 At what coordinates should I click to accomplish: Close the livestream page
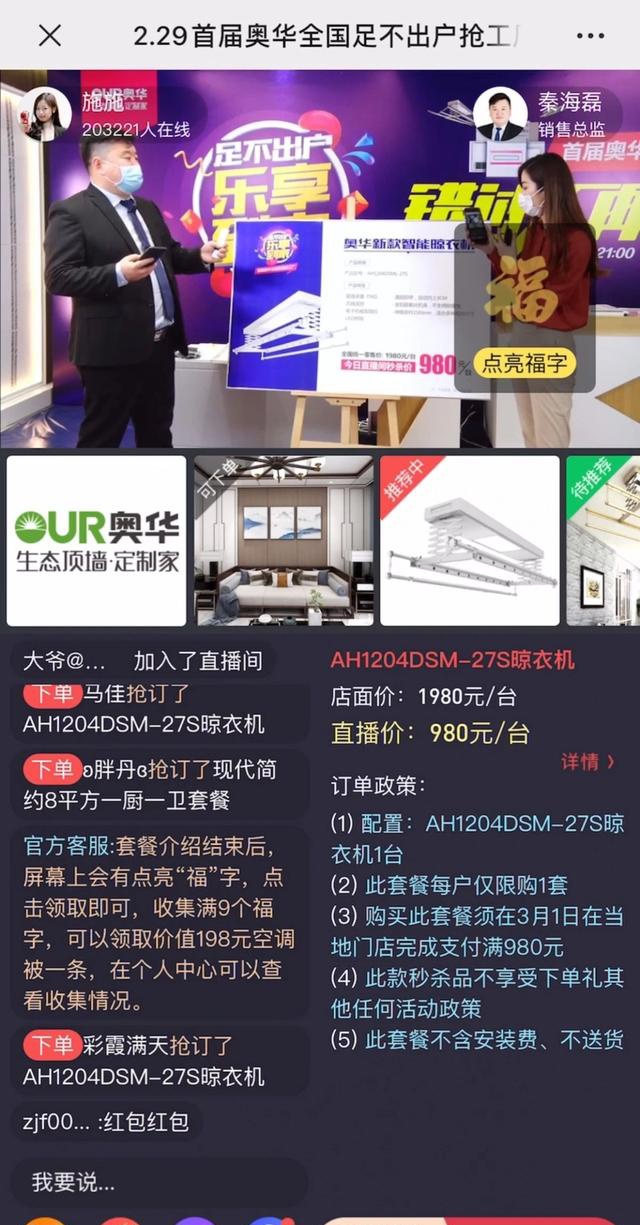[x=49, y=36]
